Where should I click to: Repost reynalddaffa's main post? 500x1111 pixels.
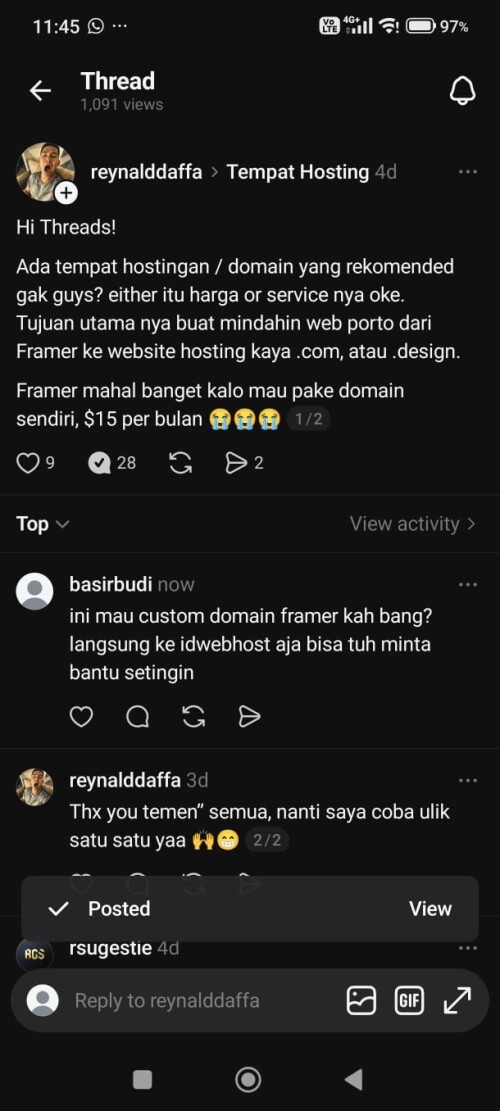(x=181, y=463)
